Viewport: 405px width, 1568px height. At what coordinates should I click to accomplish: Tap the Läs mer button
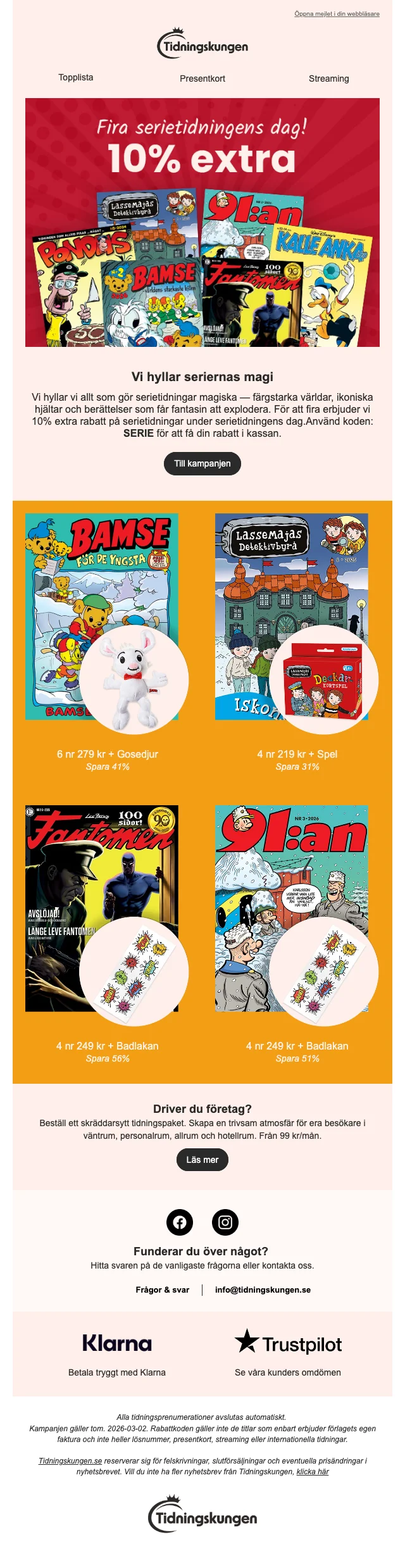click(x=202, y=1160)
